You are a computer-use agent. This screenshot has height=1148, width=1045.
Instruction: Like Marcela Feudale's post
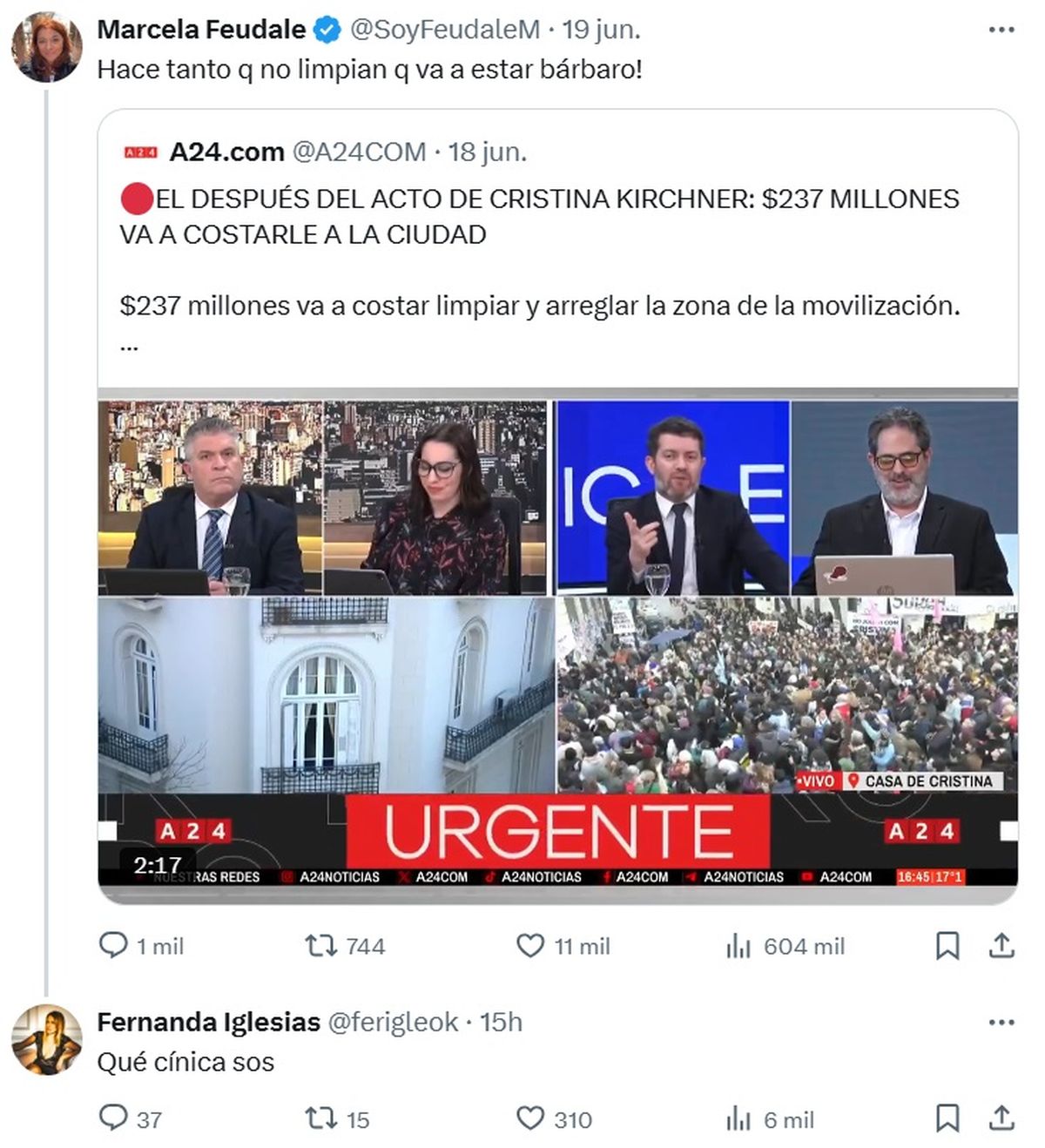pos(530,945)
